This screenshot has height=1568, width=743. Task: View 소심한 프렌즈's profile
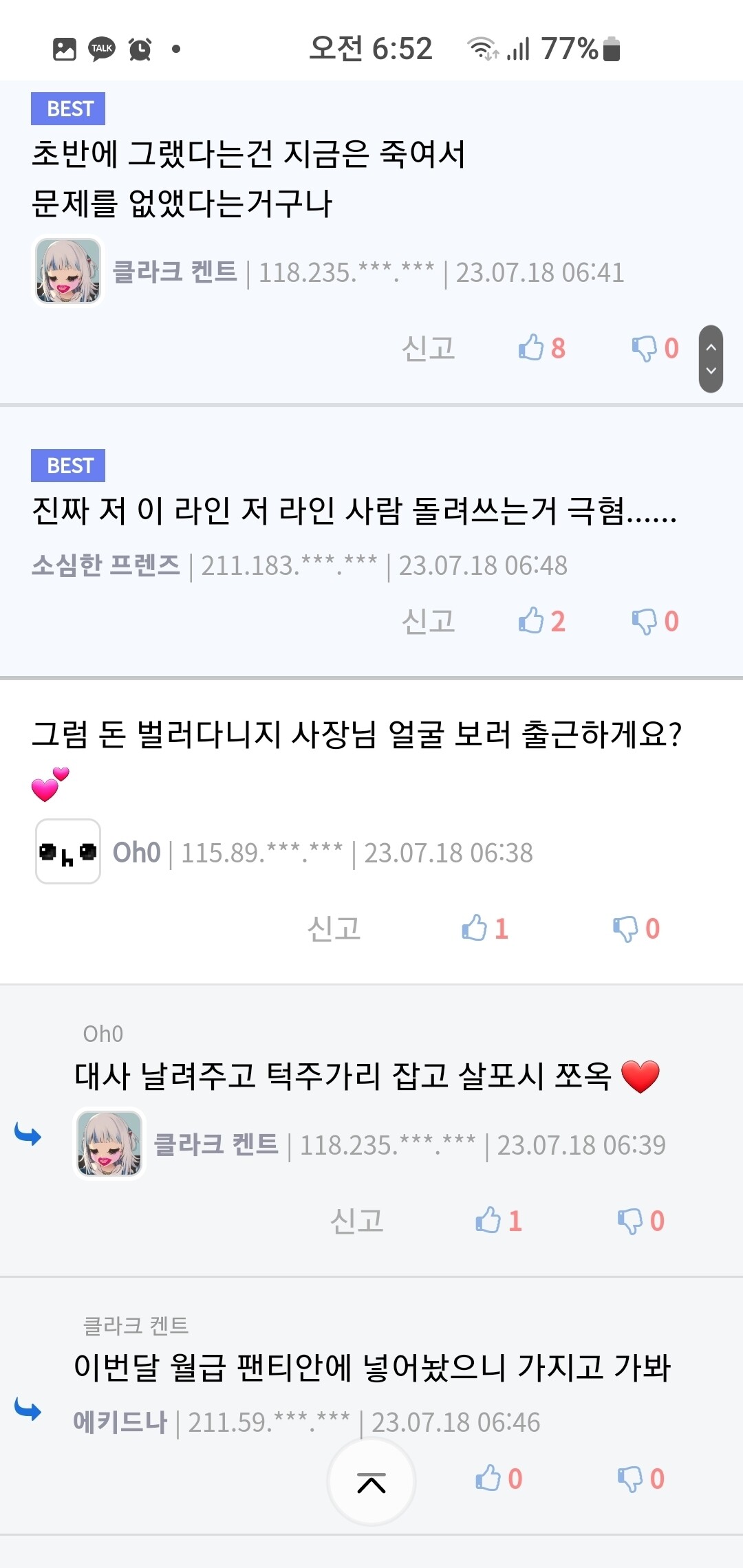coord(105,565)
